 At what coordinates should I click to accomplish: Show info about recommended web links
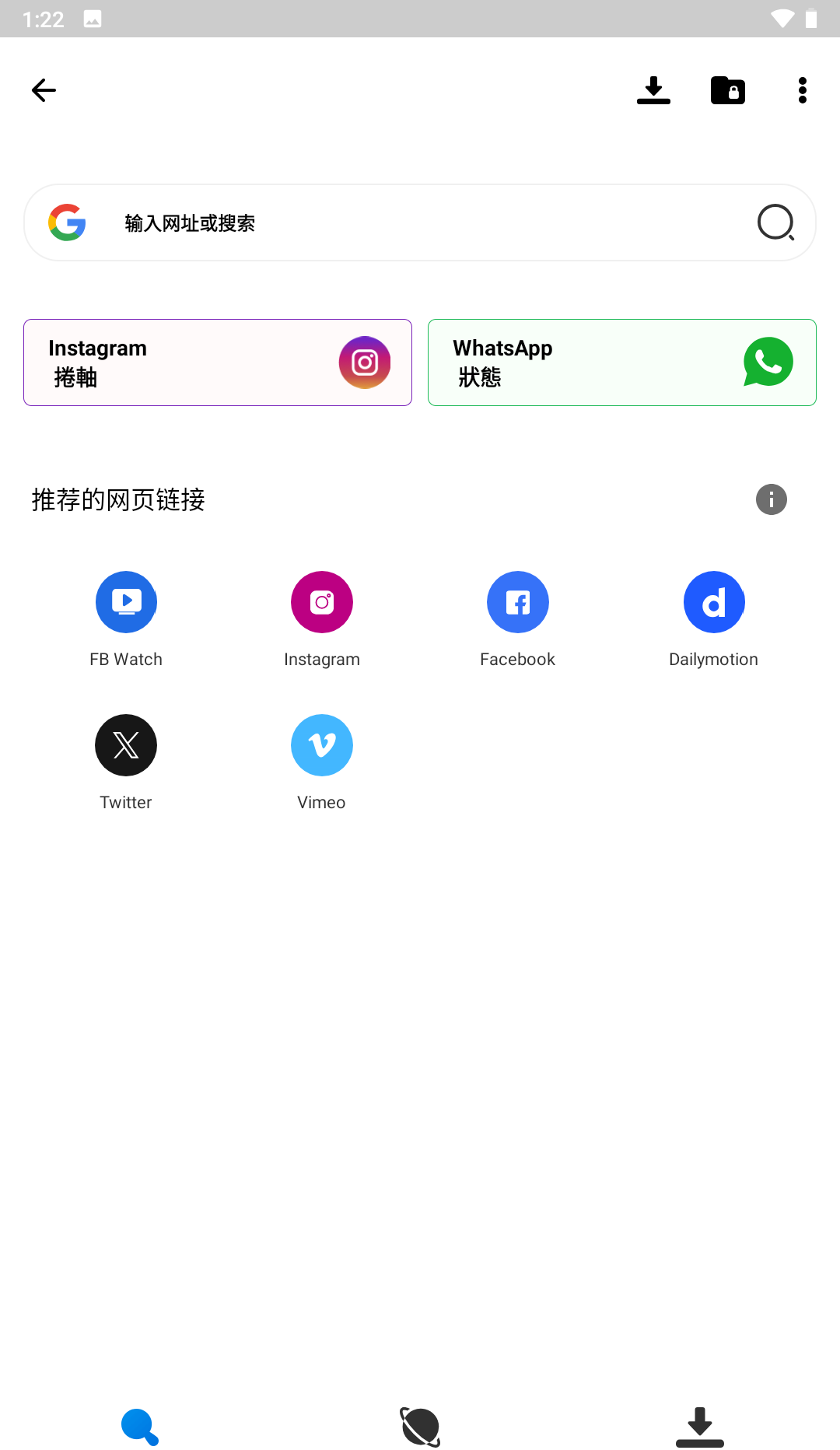point(772,499)
